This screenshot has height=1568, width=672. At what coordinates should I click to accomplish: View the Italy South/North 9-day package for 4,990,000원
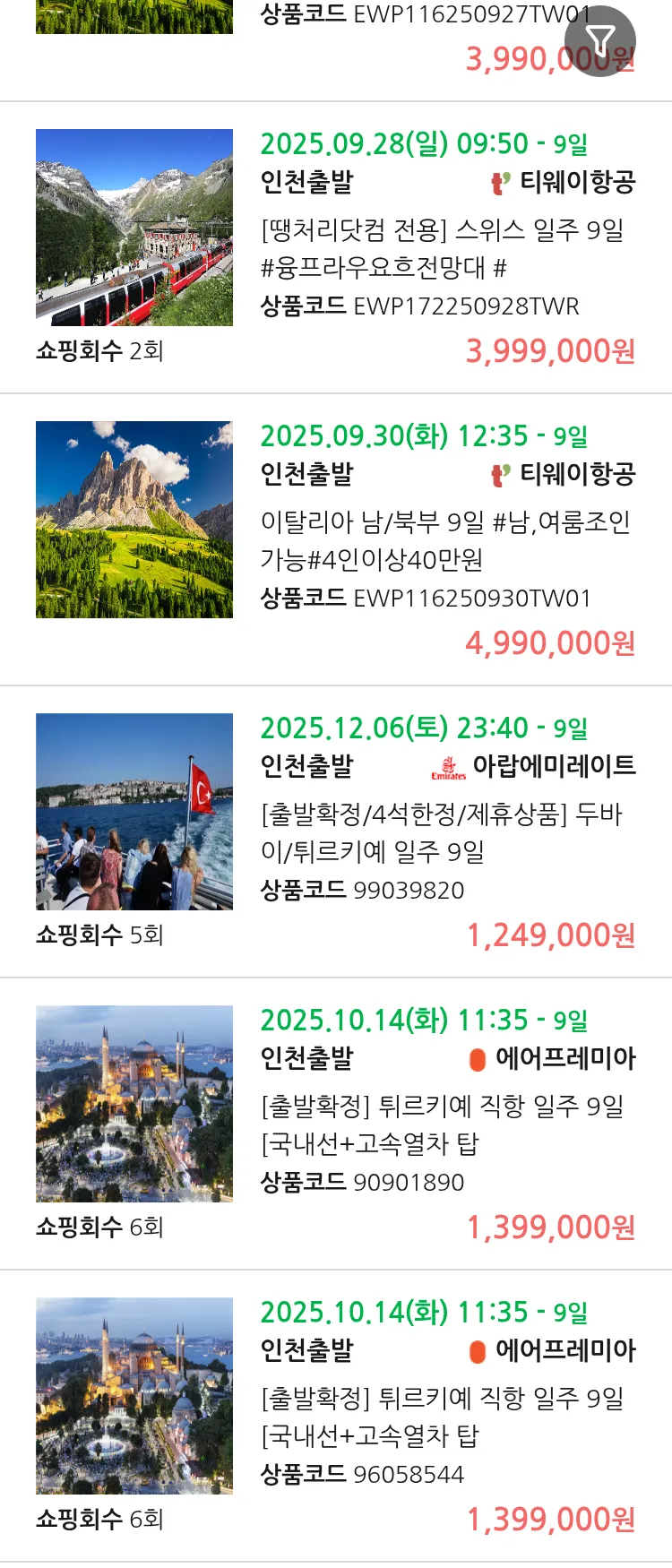[446, 540]
